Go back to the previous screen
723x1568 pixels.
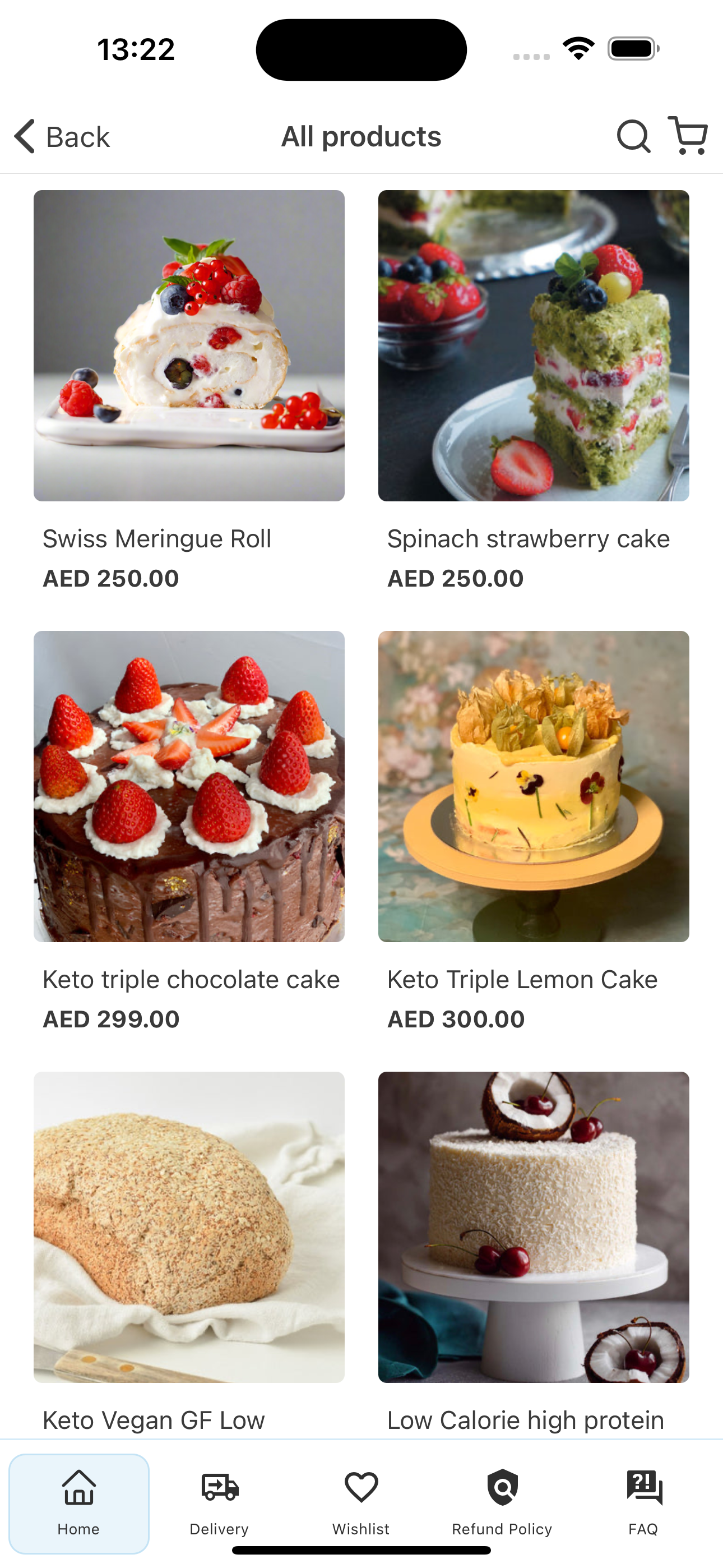(62, 136)
